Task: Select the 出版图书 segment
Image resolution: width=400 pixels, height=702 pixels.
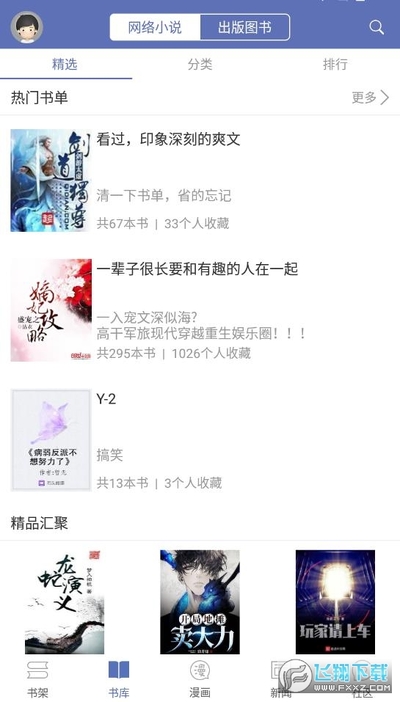Action: click(245, 27)
